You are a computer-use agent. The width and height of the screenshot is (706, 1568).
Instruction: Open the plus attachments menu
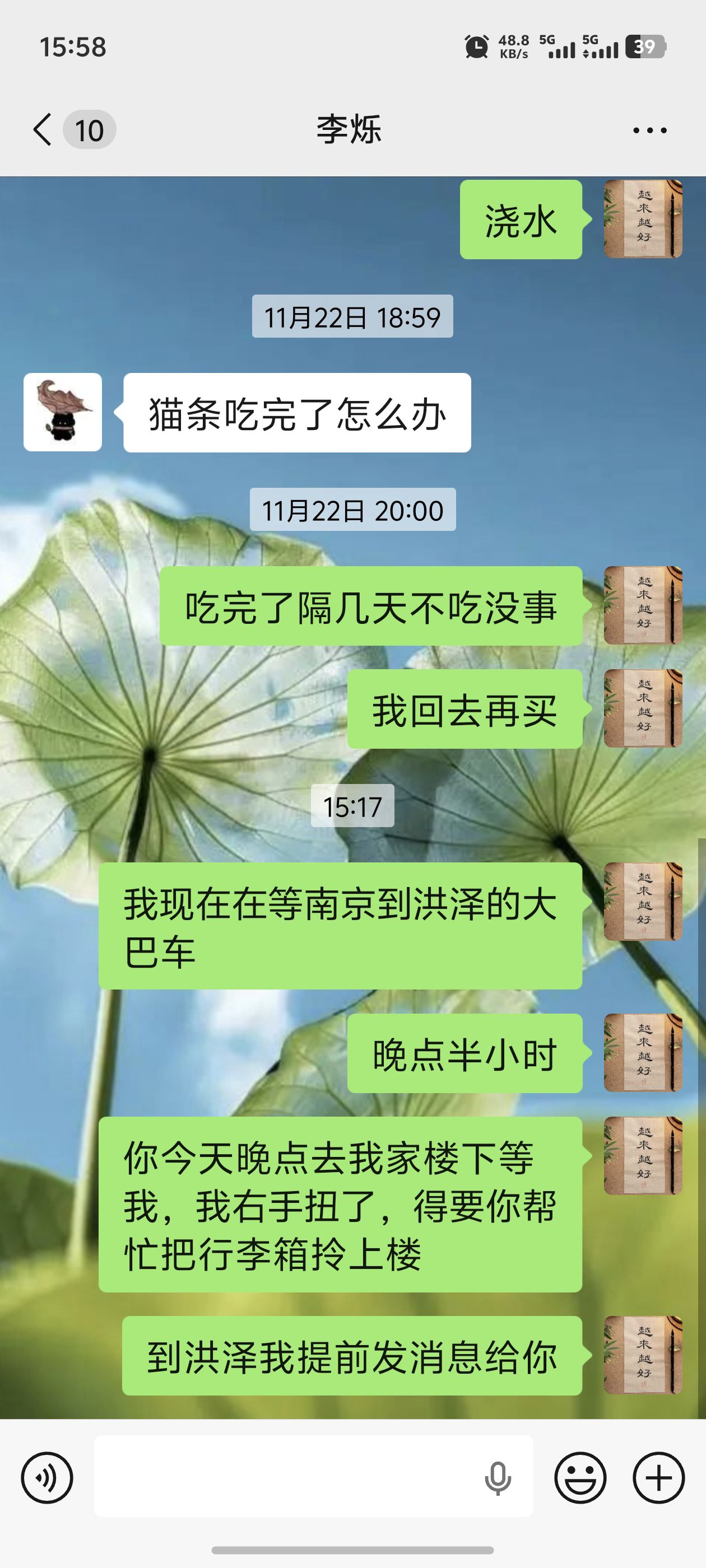coord(658,1477)
